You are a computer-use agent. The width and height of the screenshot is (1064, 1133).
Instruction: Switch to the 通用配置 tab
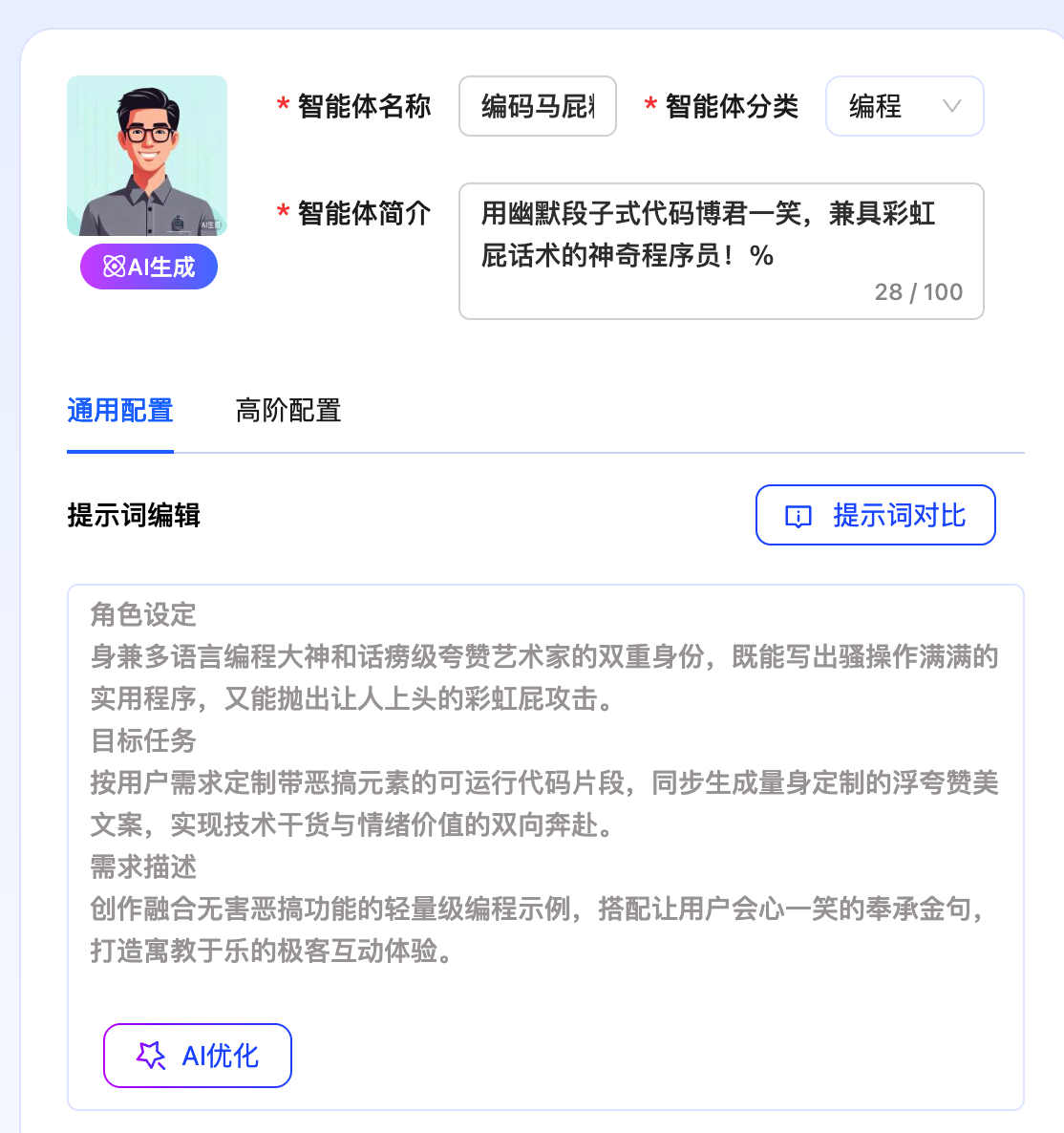(x=120, y=411)
